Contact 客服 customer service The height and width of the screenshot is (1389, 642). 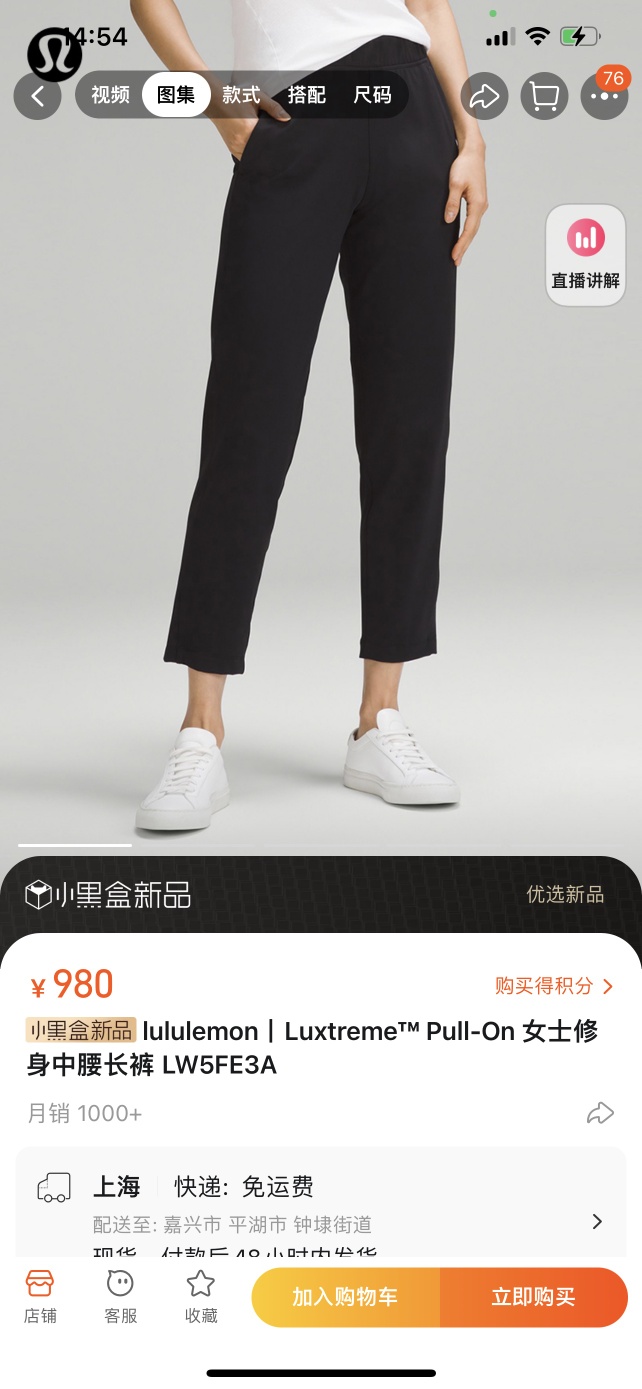[120, 1297]
